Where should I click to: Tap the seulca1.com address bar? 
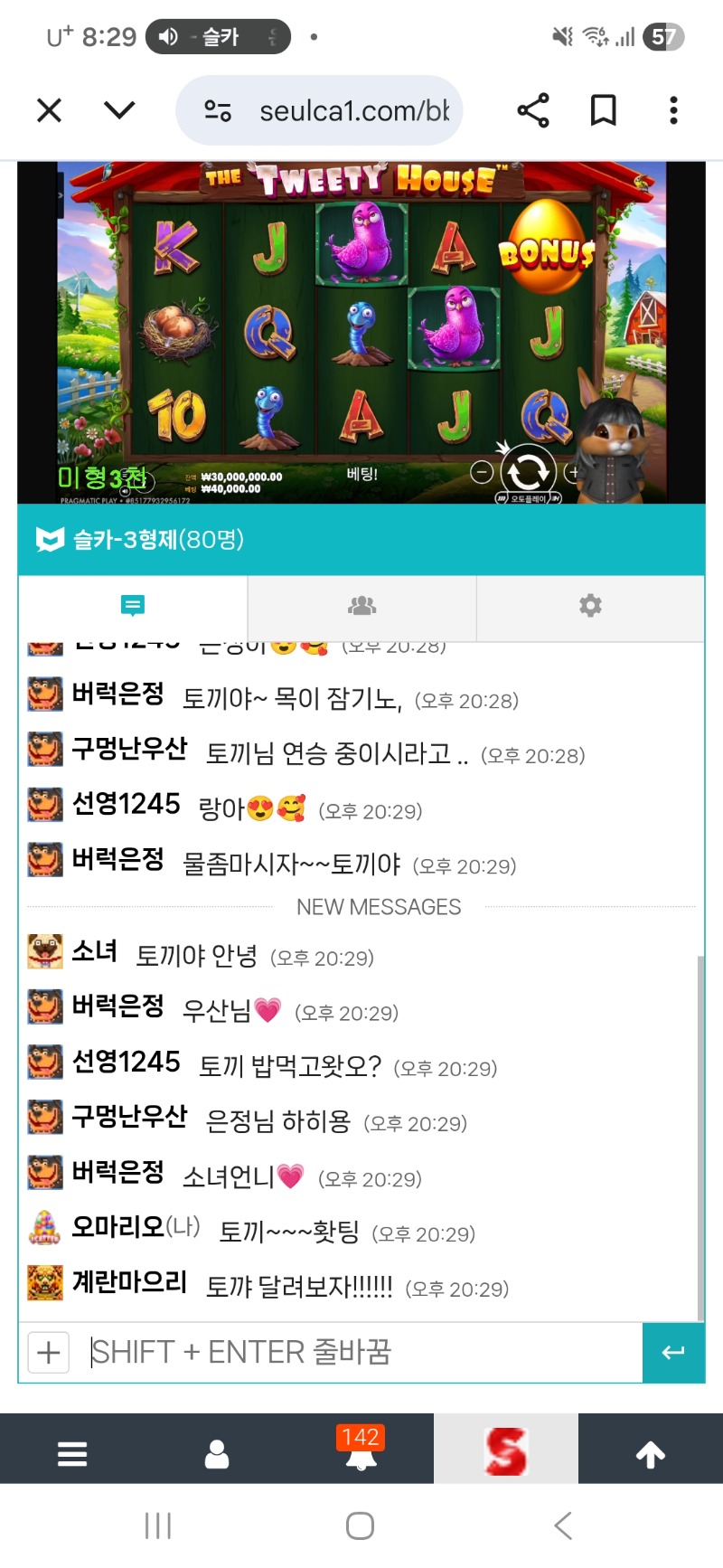point(352,110)
